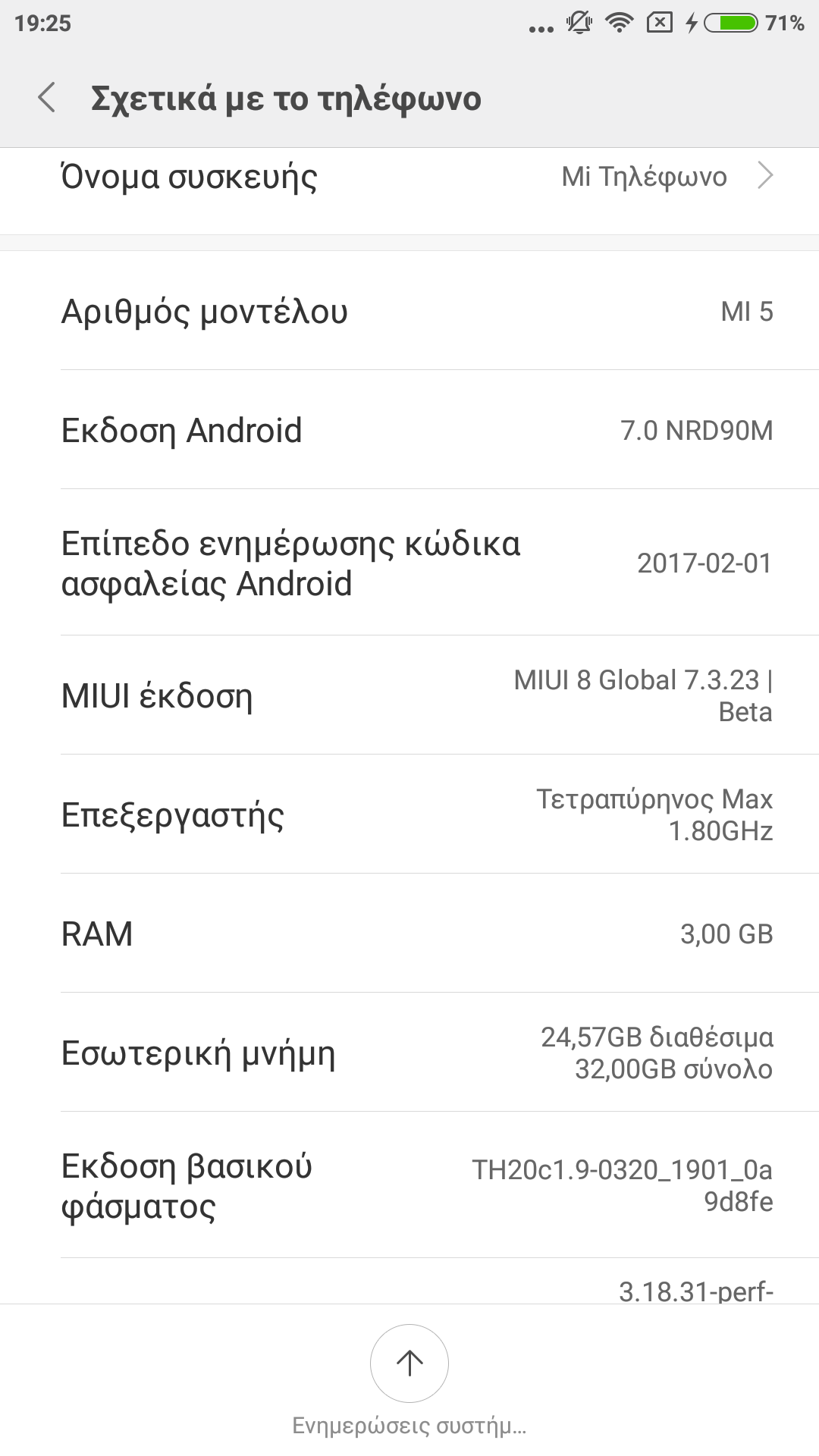Tap the Ενημερώσεις συστήματος button
The image size is (819, 1456).
click(409, 1363)
